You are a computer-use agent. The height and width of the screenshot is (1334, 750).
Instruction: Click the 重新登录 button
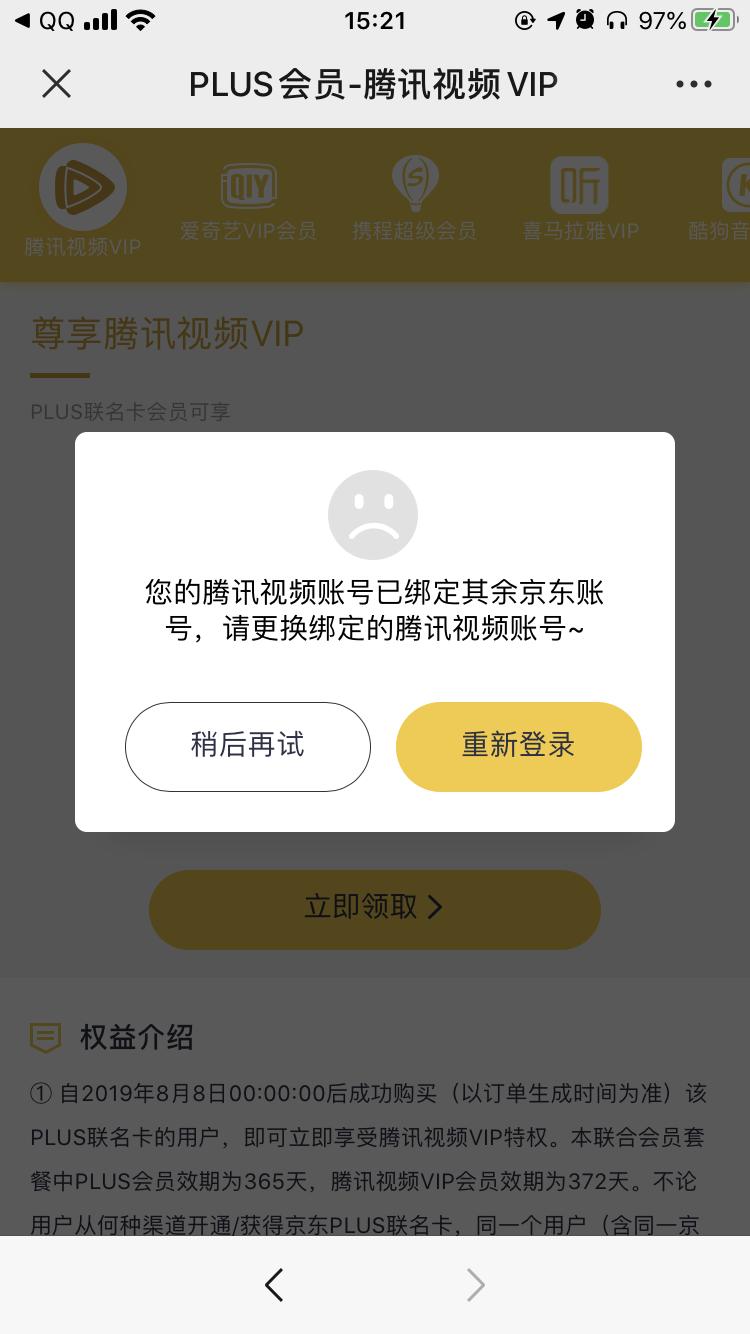point(519,746)
